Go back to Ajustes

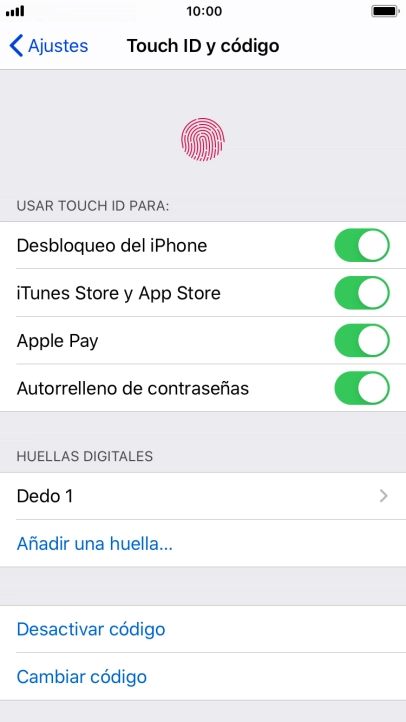(x=48, y=46)
